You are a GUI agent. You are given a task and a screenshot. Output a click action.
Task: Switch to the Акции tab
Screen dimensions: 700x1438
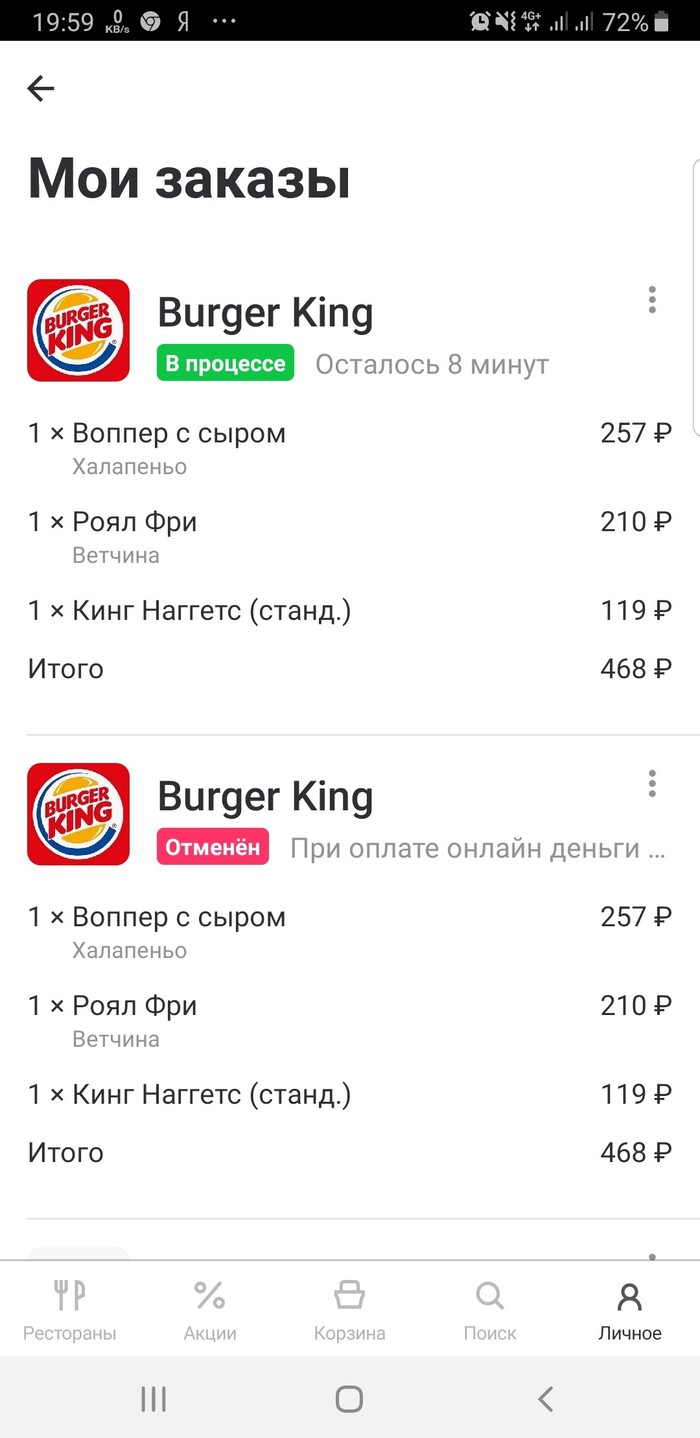point(209,1309)
